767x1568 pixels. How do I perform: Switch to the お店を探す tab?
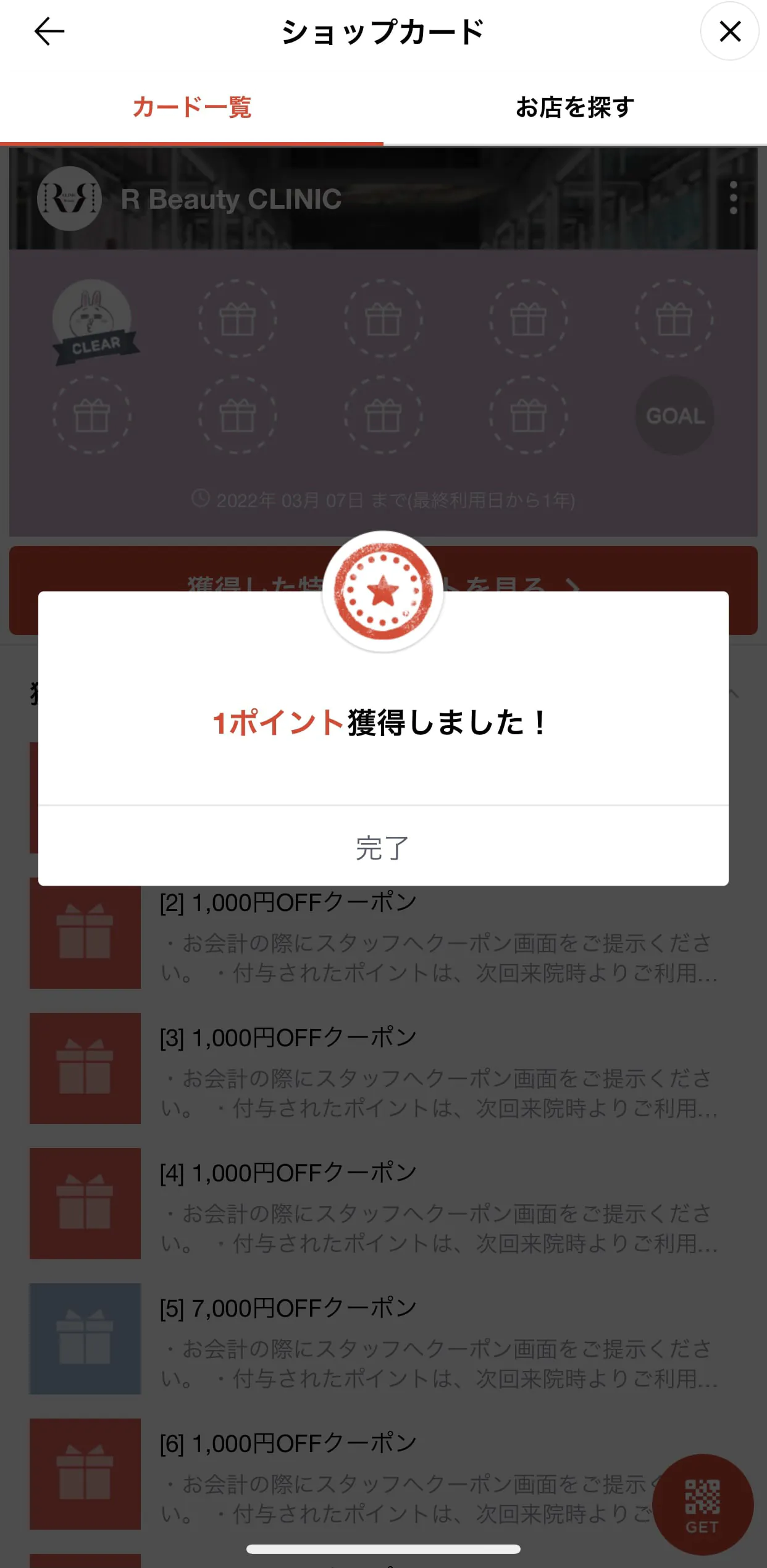point(574,107)
